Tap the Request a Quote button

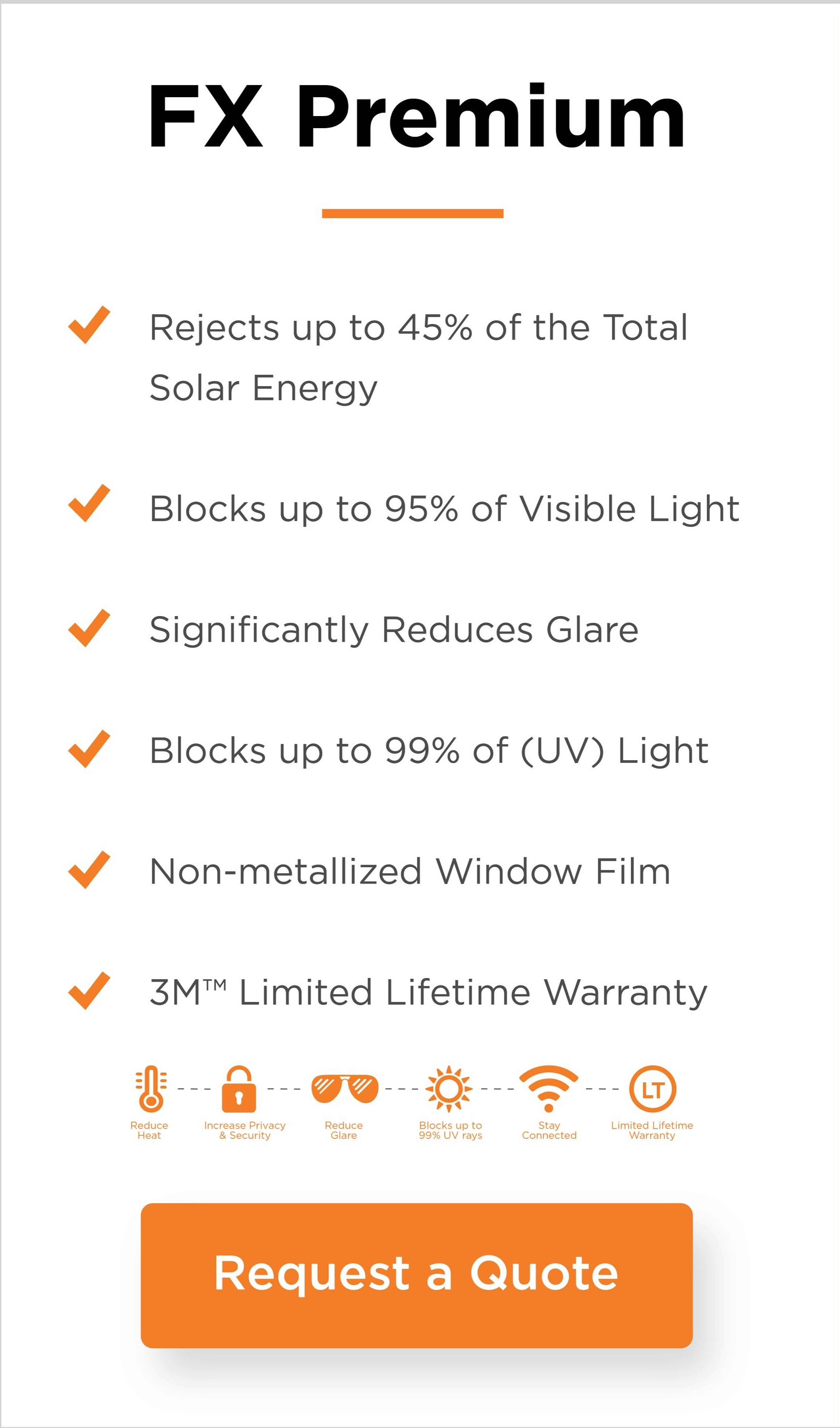pyautogui.click(x=416, y=1276)
